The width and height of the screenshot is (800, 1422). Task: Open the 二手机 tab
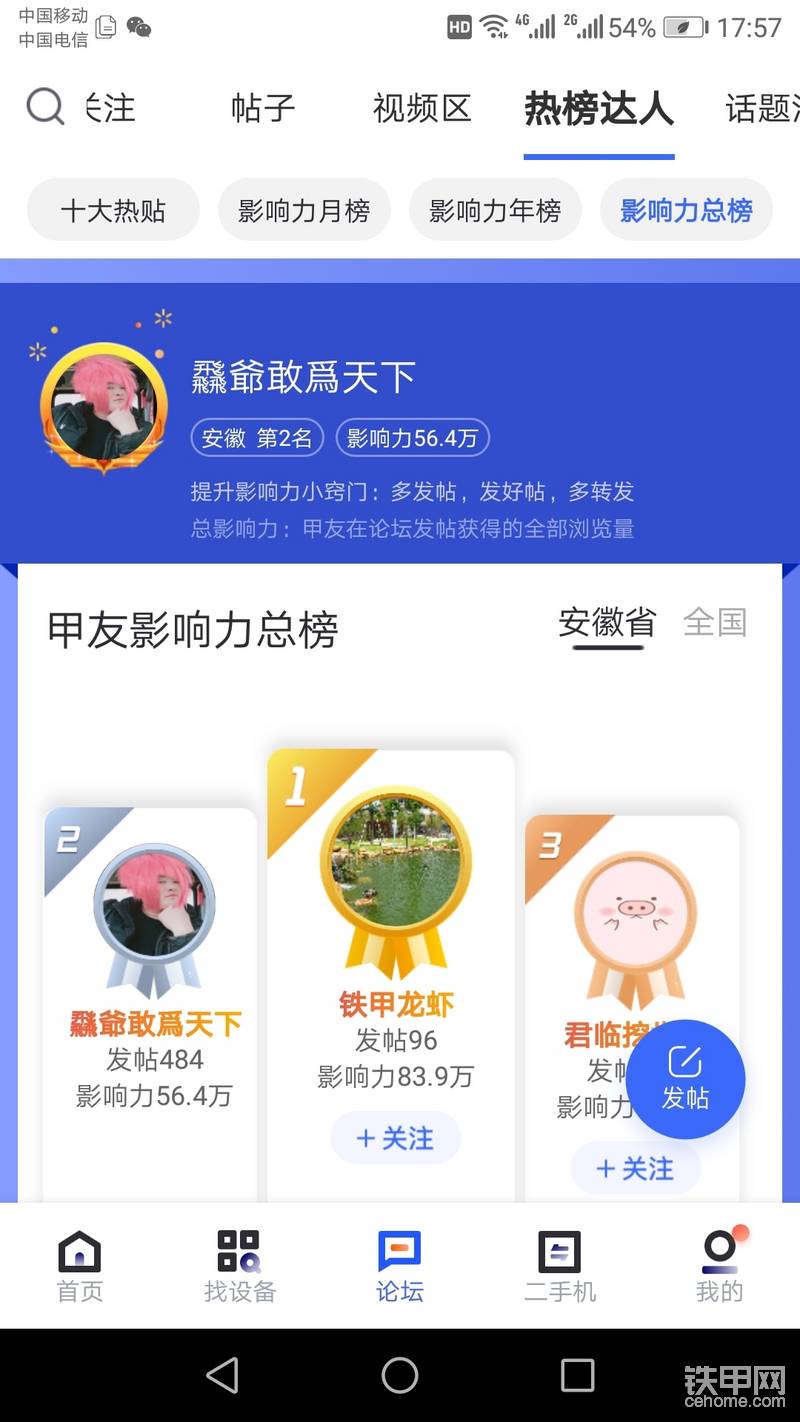[x=560, y=1266]
